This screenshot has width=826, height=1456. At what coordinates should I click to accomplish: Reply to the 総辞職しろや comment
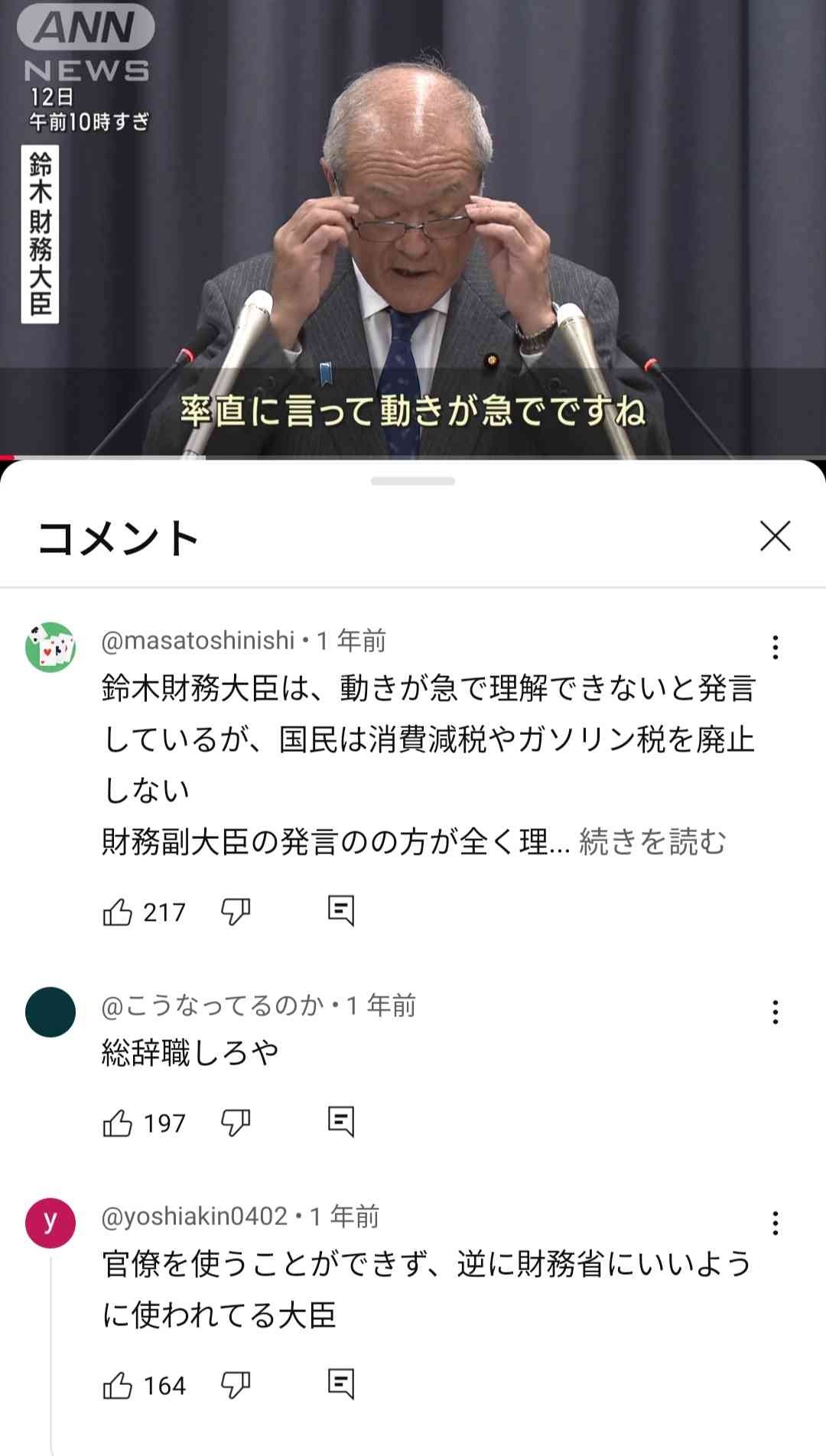(x=340, y=1122)
